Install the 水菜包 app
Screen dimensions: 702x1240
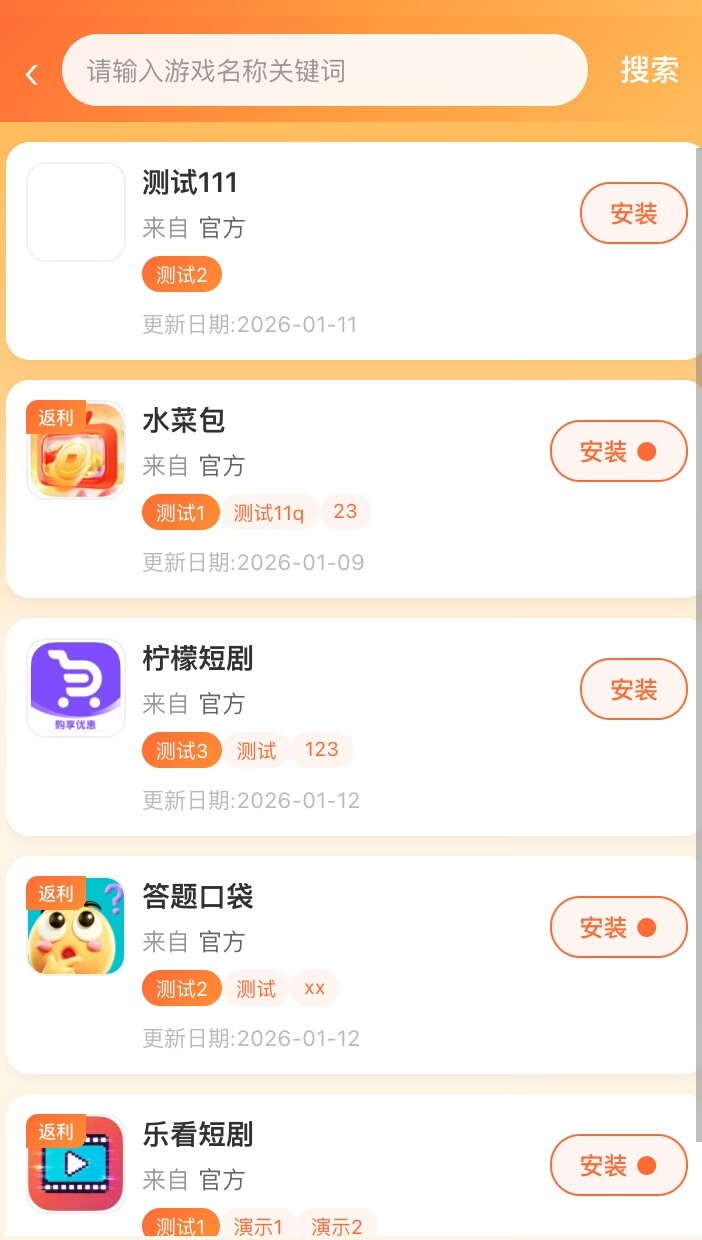[x=618, y=451]
